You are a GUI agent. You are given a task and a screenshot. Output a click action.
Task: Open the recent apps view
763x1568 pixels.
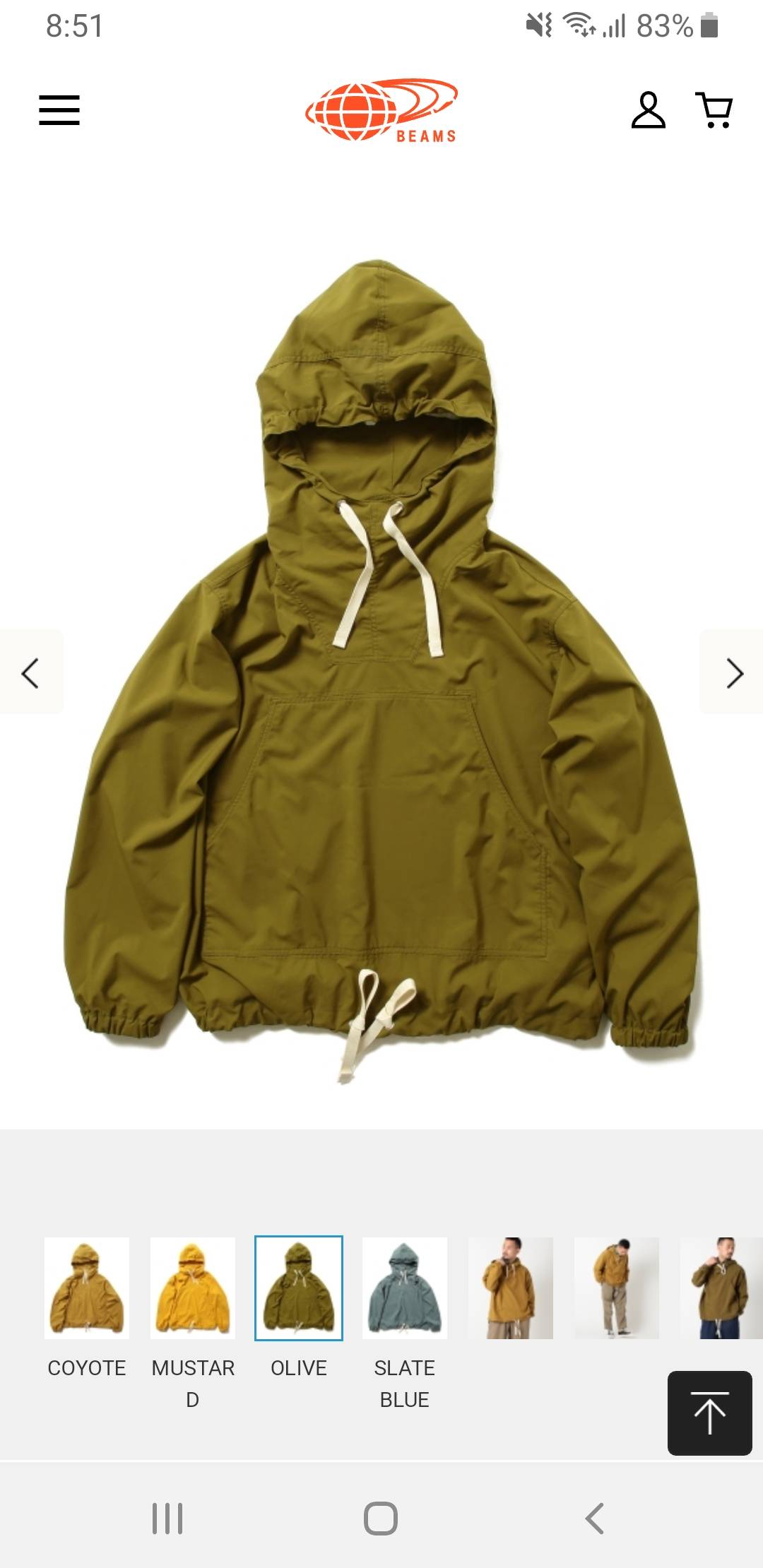point(167,1518)
